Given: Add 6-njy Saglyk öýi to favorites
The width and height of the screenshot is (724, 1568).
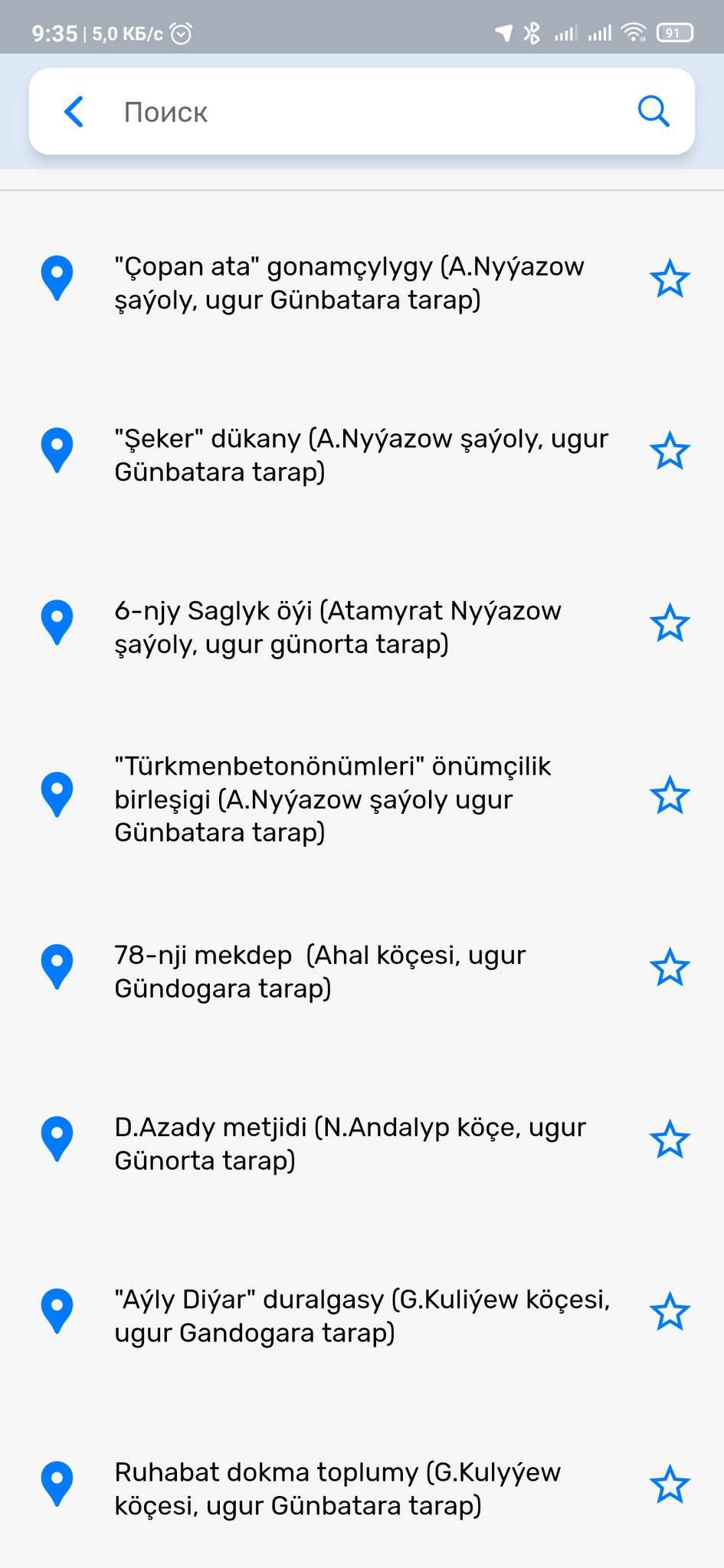Looking at the screenshot, I should [x=670, y=623].
